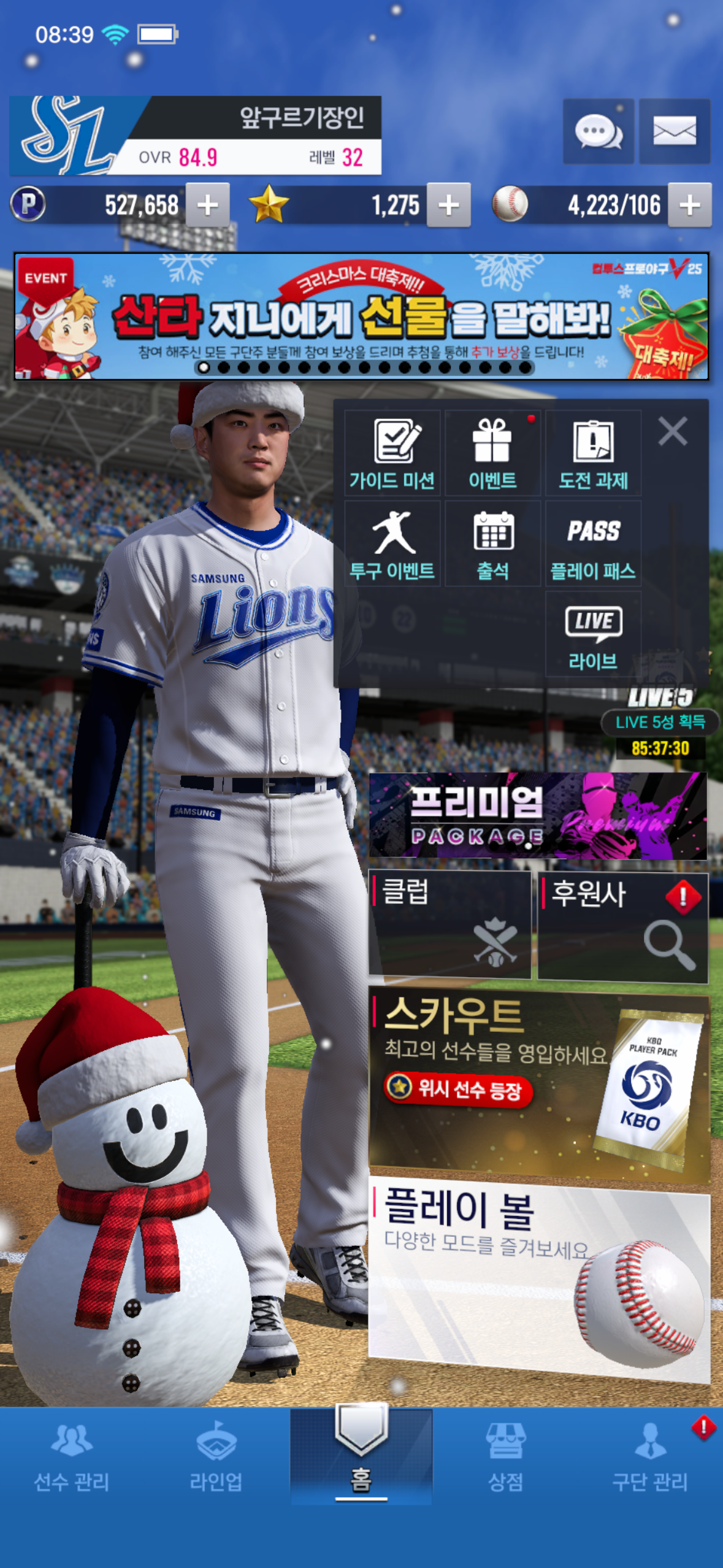This screenshot has width=723, height=1568.
Task: Open 투구 이벤트
Action: 392,544
